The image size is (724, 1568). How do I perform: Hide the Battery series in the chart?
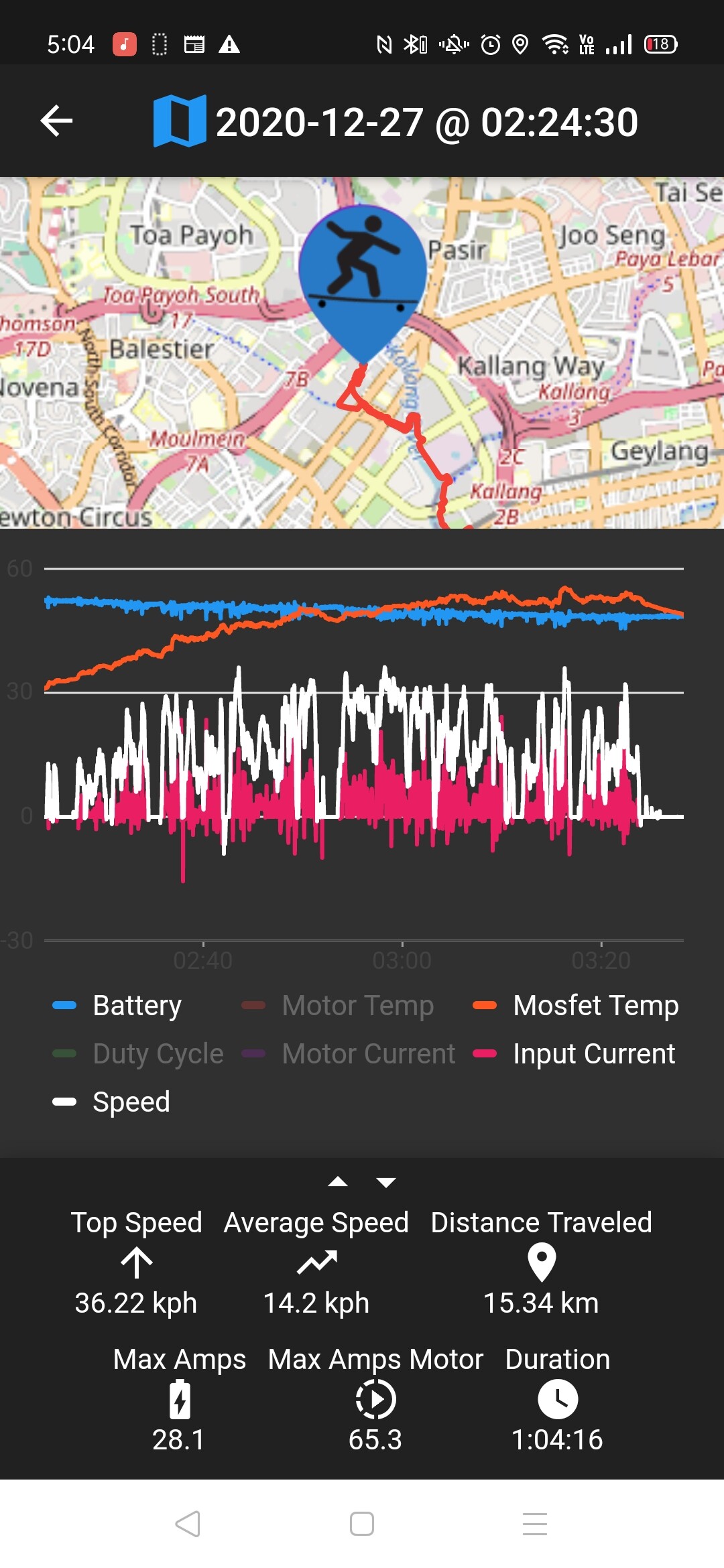tap(117, 1005)
